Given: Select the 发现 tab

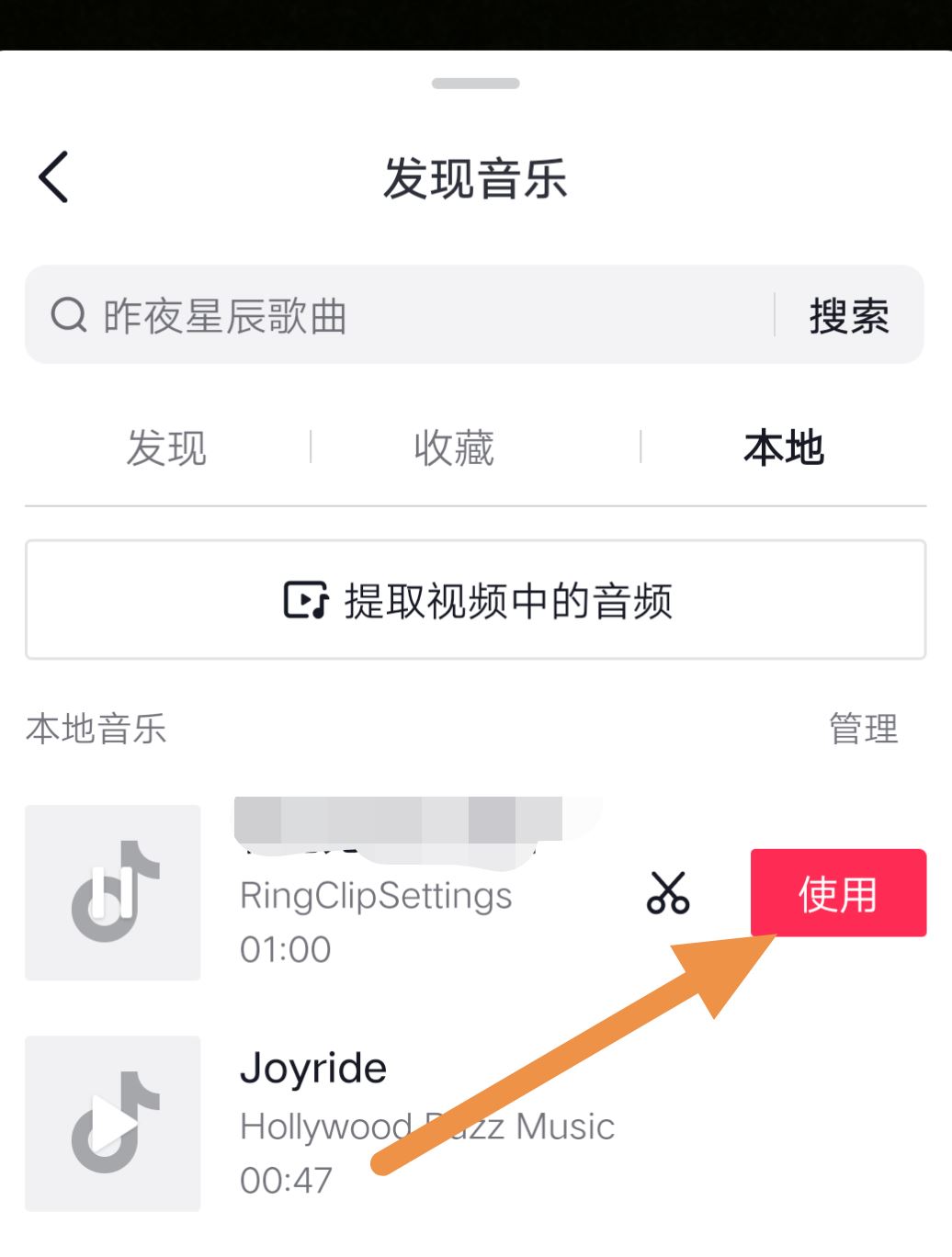Looking at the screenshot, I should (166, 447).
